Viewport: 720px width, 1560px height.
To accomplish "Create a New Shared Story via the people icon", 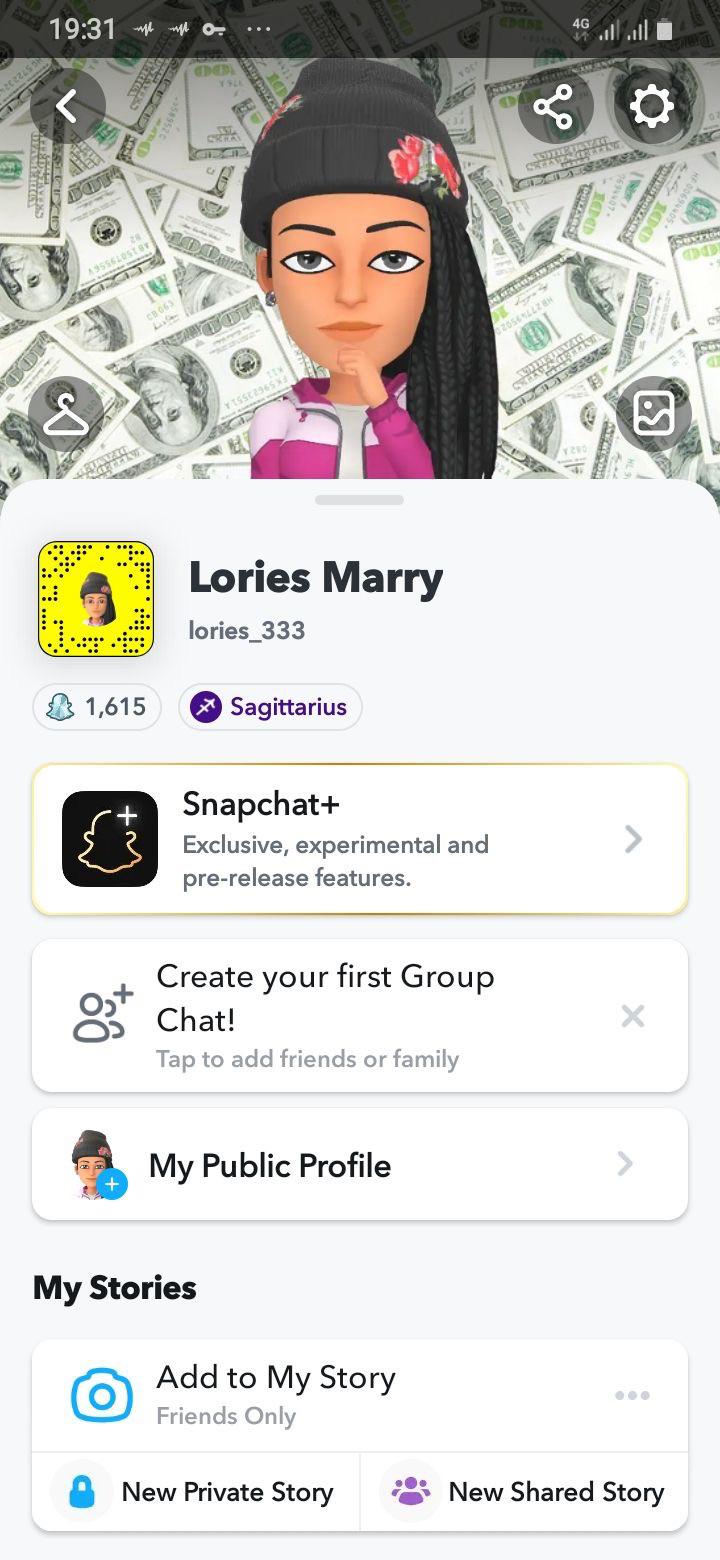I will [x=410, y=1491].
